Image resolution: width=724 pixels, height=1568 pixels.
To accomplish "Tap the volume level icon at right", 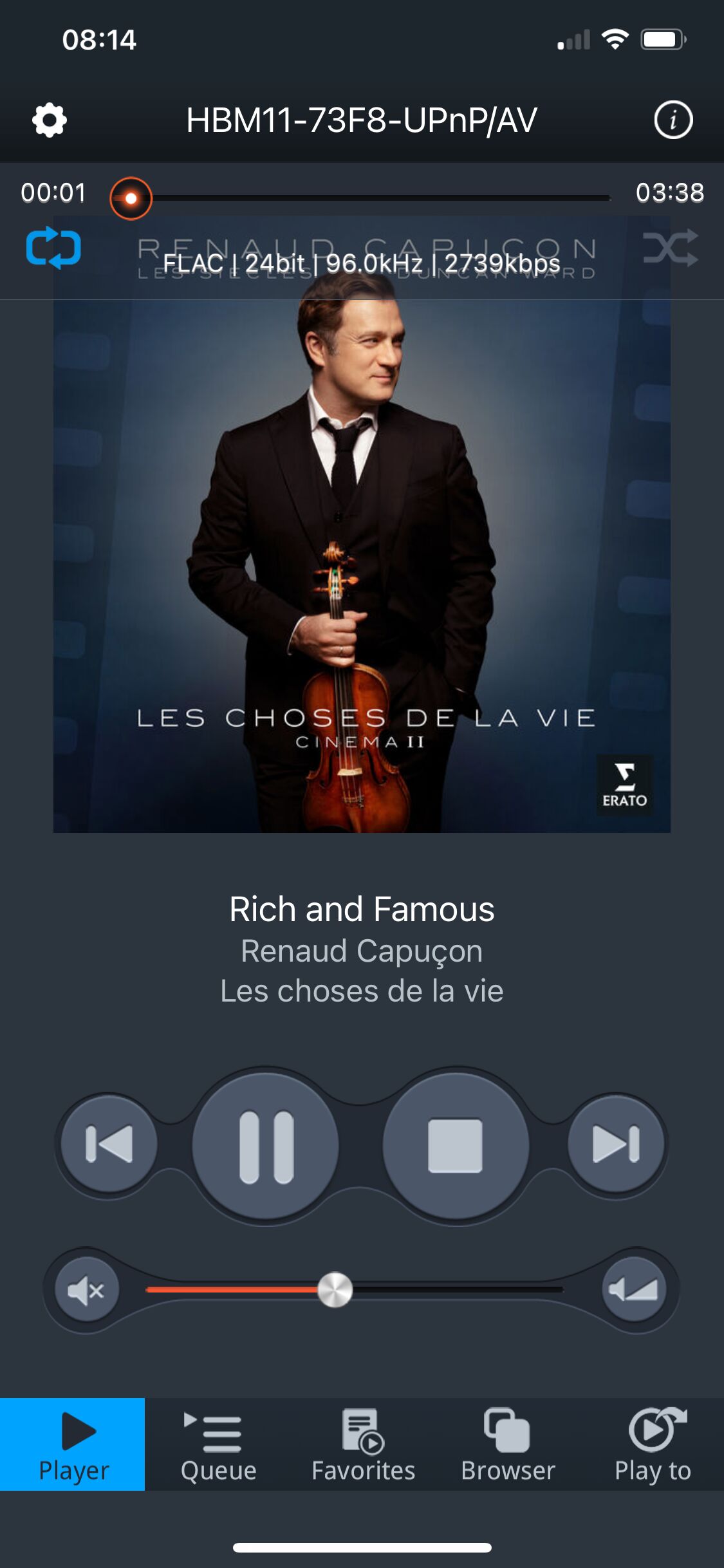I will [634, 1289].
